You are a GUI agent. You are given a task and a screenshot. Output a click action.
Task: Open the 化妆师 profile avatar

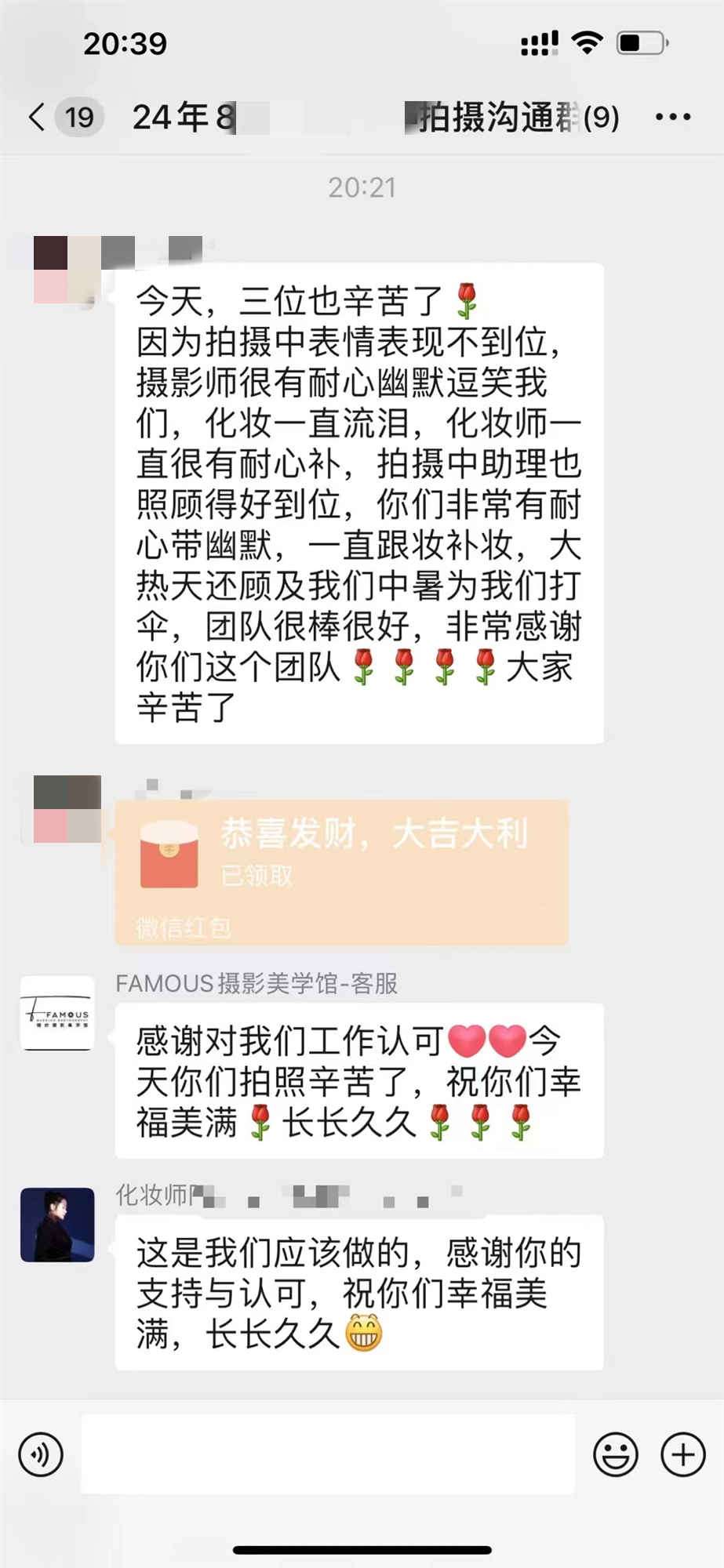pyautogui.click(x=57, y=1225)
